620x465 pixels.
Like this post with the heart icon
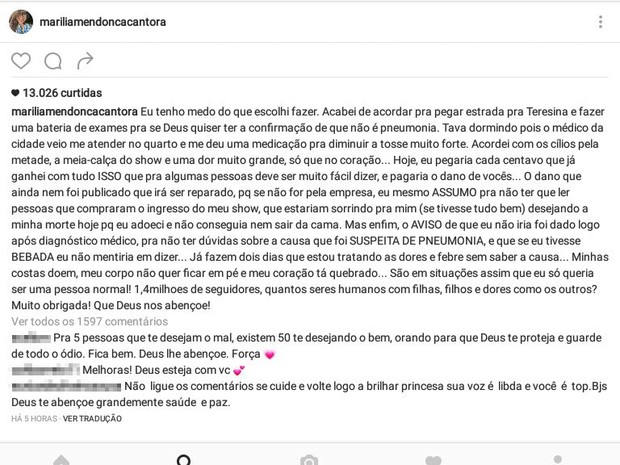21,62
